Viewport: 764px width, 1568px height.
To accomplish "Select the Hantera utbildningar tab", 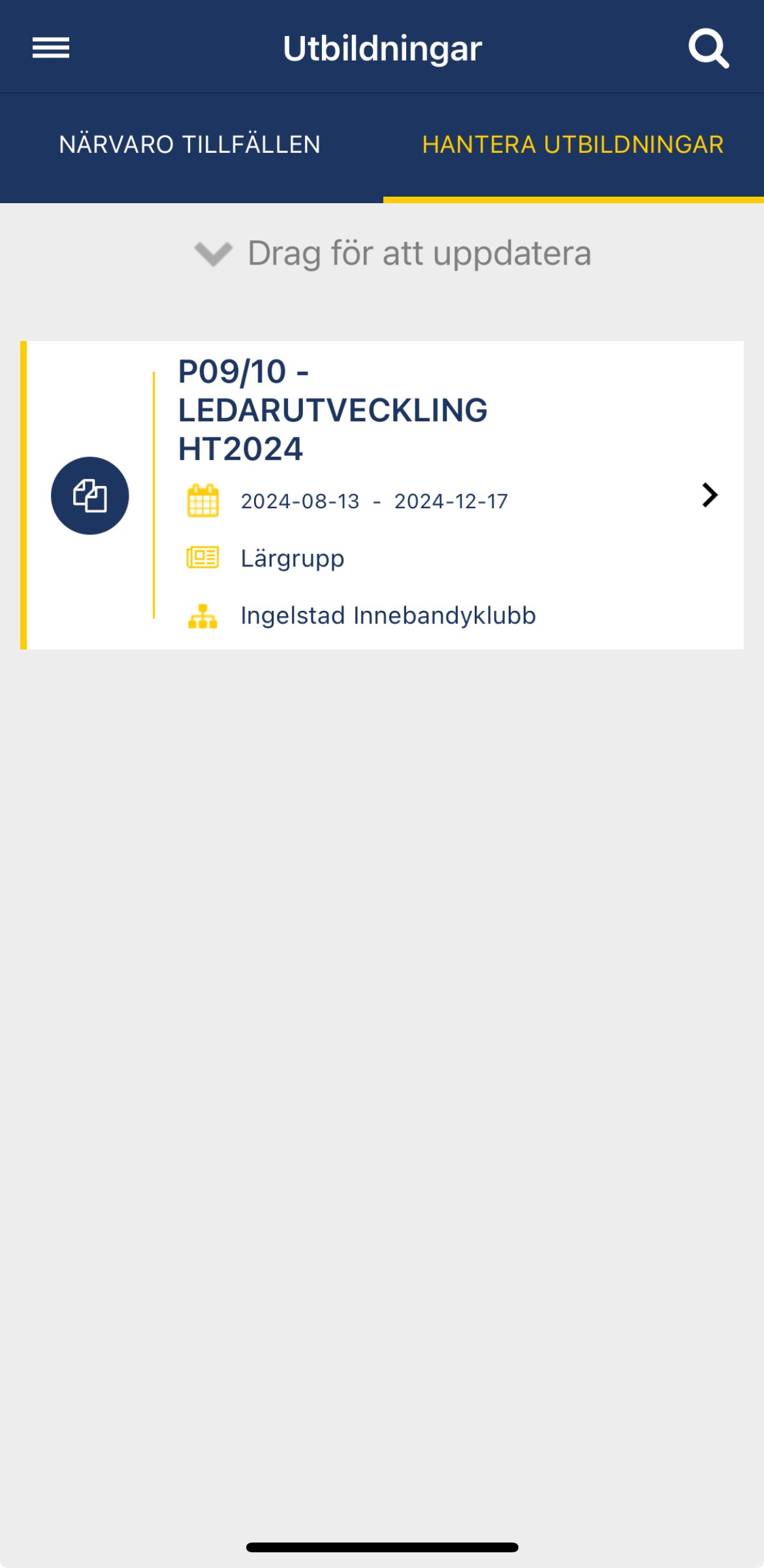I will point(573,144).
